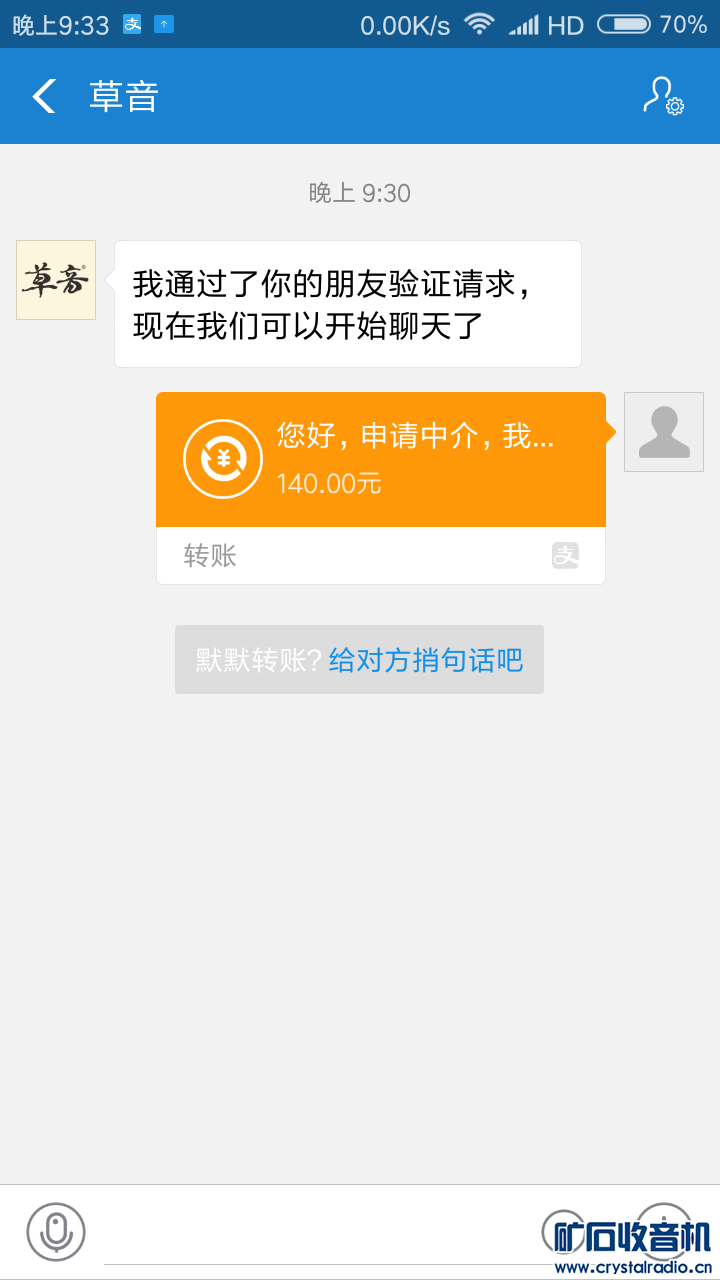Screen dimensions: 720x1280
Task: Go back from the 草音 chat
Action: coord(44,96)
